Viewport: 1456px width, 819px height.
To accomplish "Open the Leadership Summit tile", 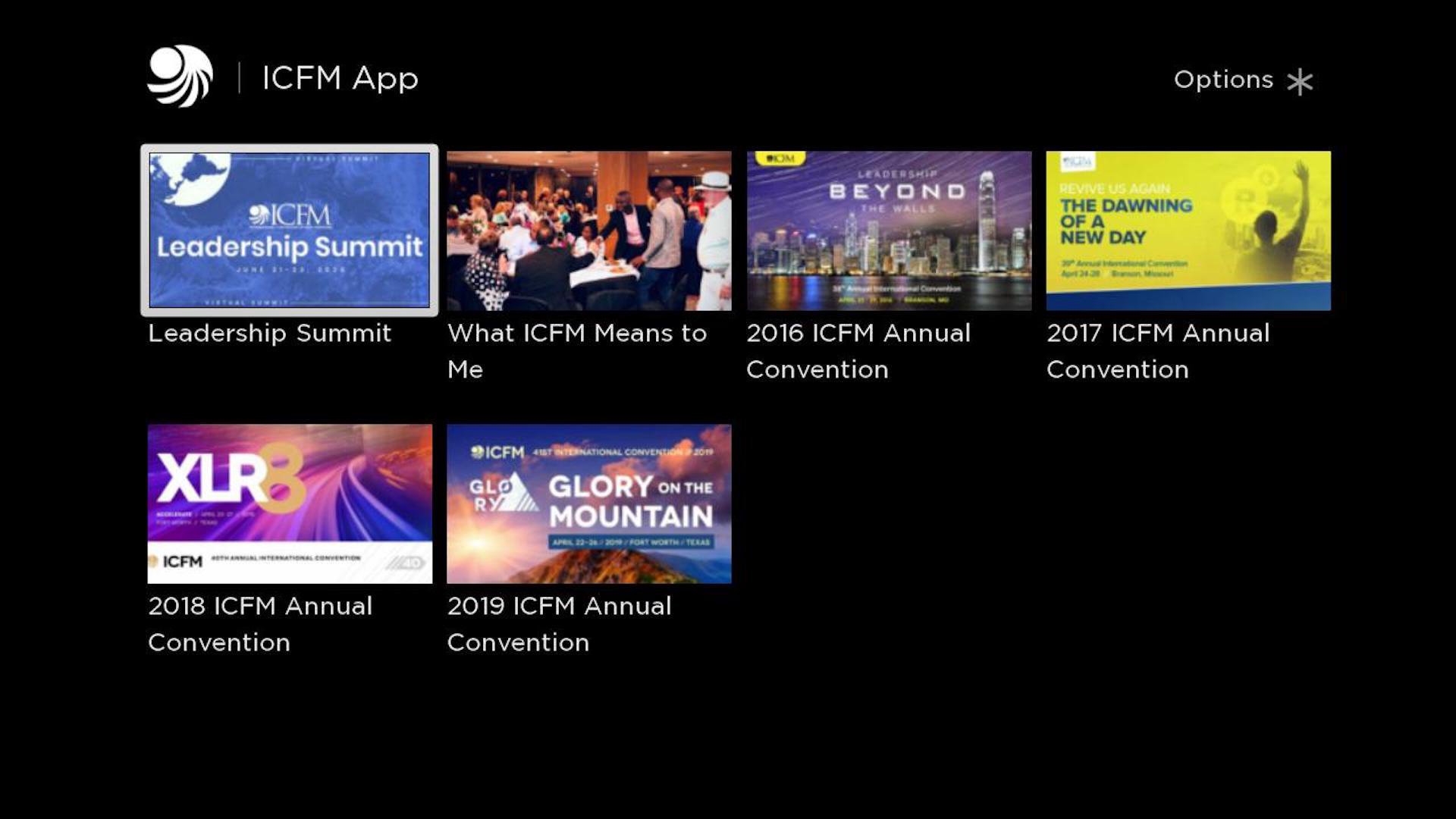I will [x=290, y=231].
